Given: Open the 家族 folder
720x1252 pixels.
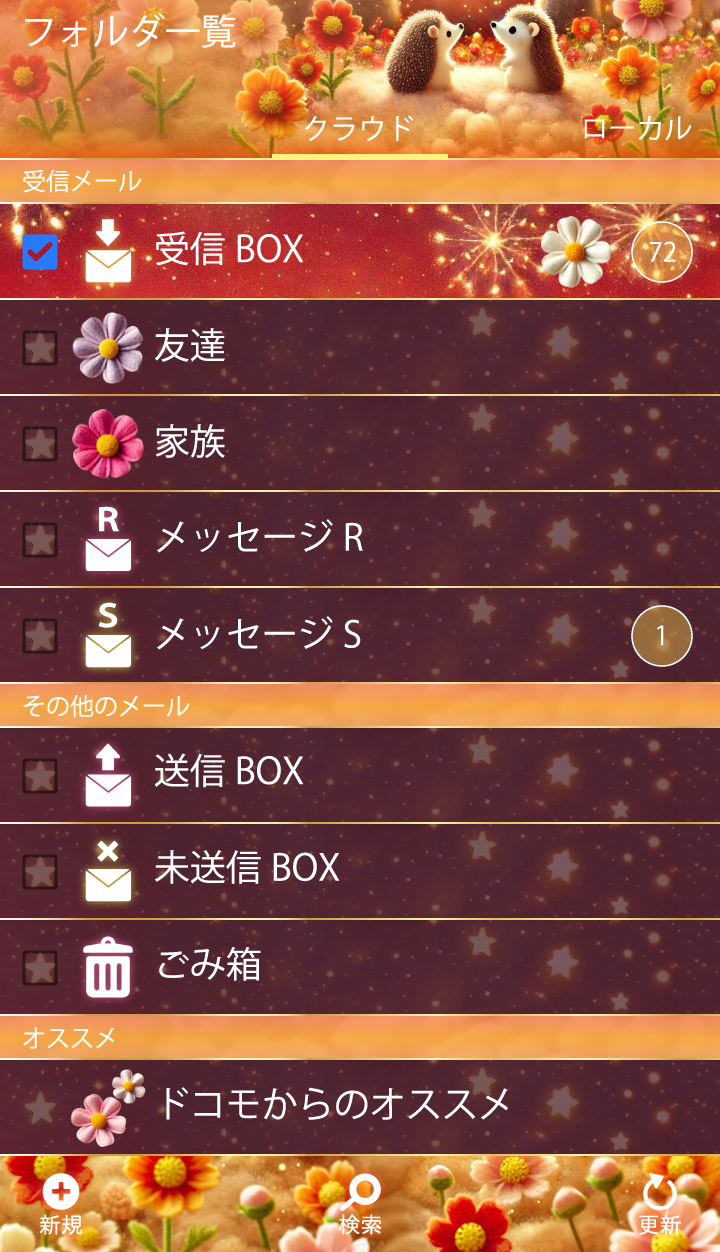Looking at the screenshot, I should coord(330,442).
